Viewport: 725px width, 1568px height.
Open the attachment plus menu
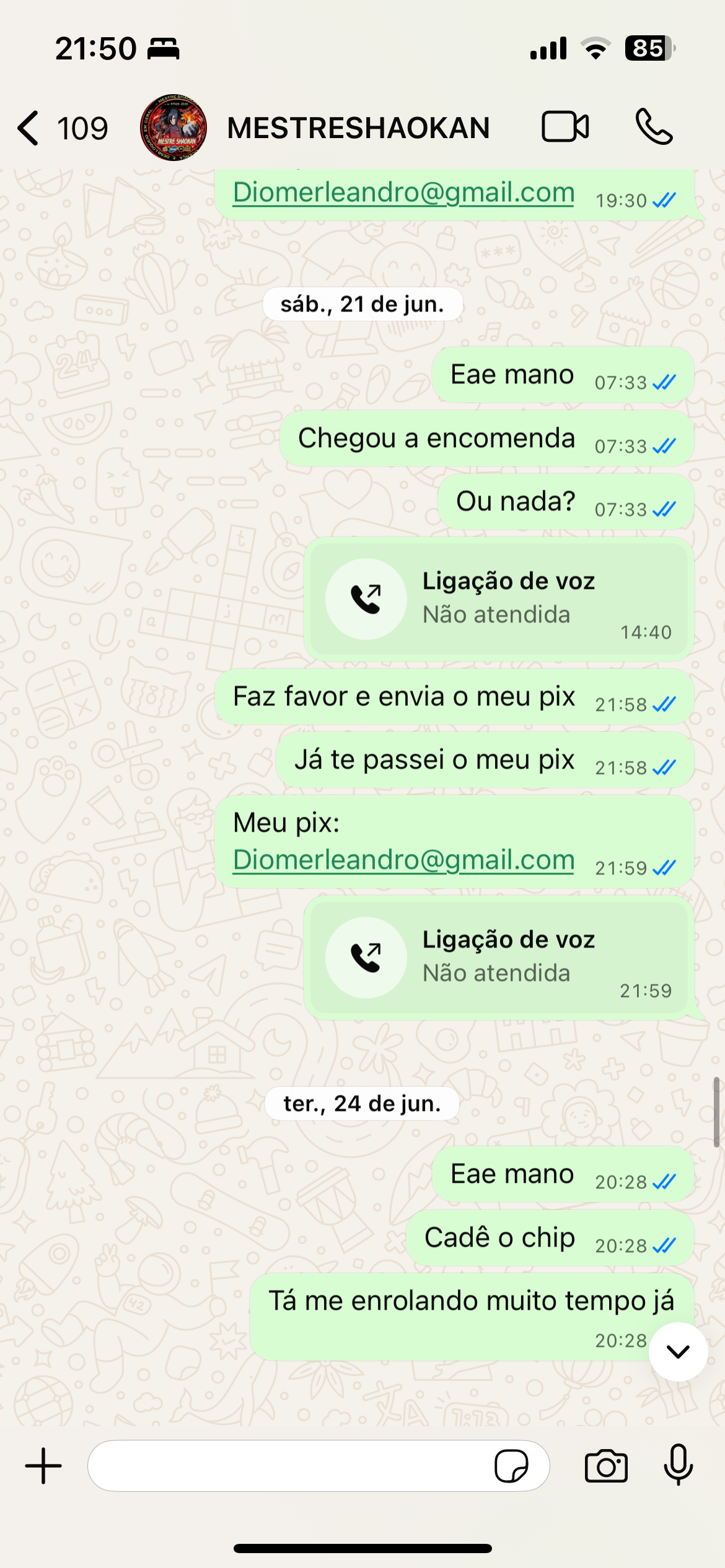click(x=43, y=1466)
